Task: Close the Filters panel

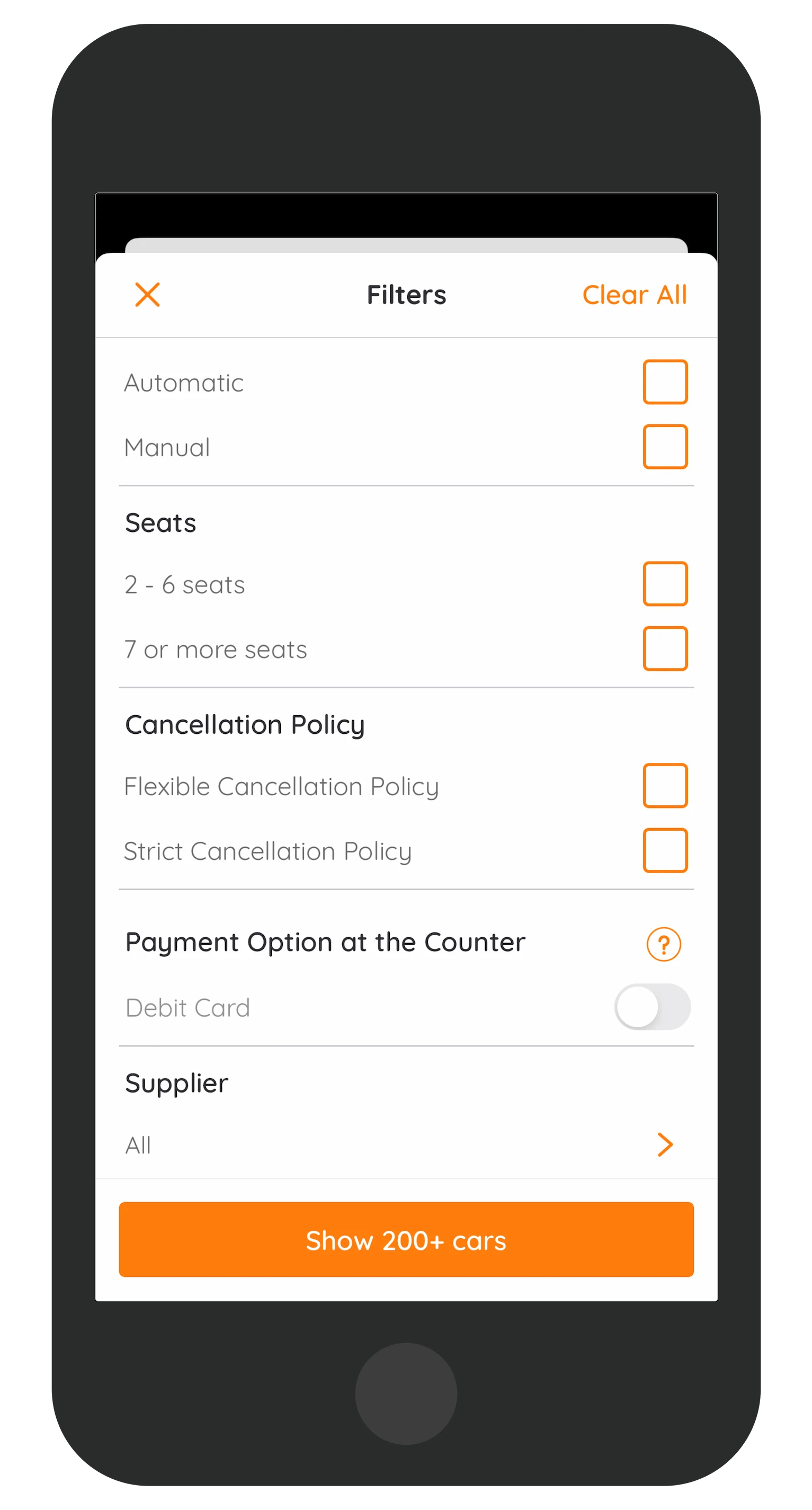Action: (x=147, y=295)
